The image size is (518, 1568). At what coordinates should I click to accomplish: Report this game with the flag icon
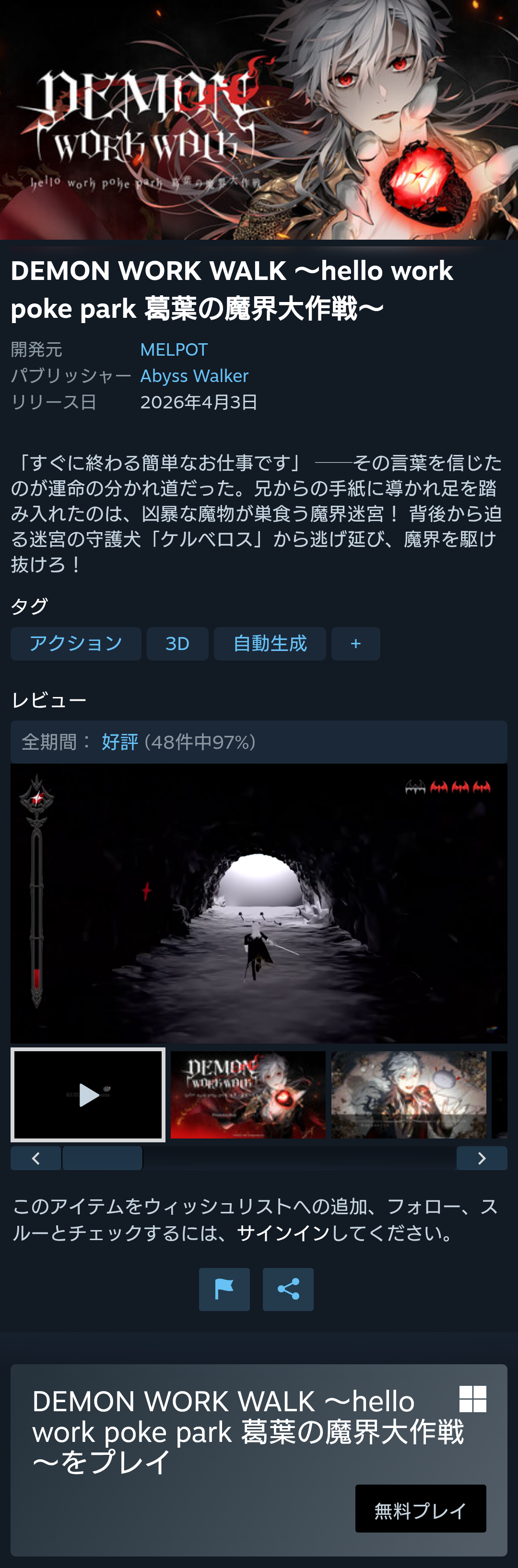224,1289
